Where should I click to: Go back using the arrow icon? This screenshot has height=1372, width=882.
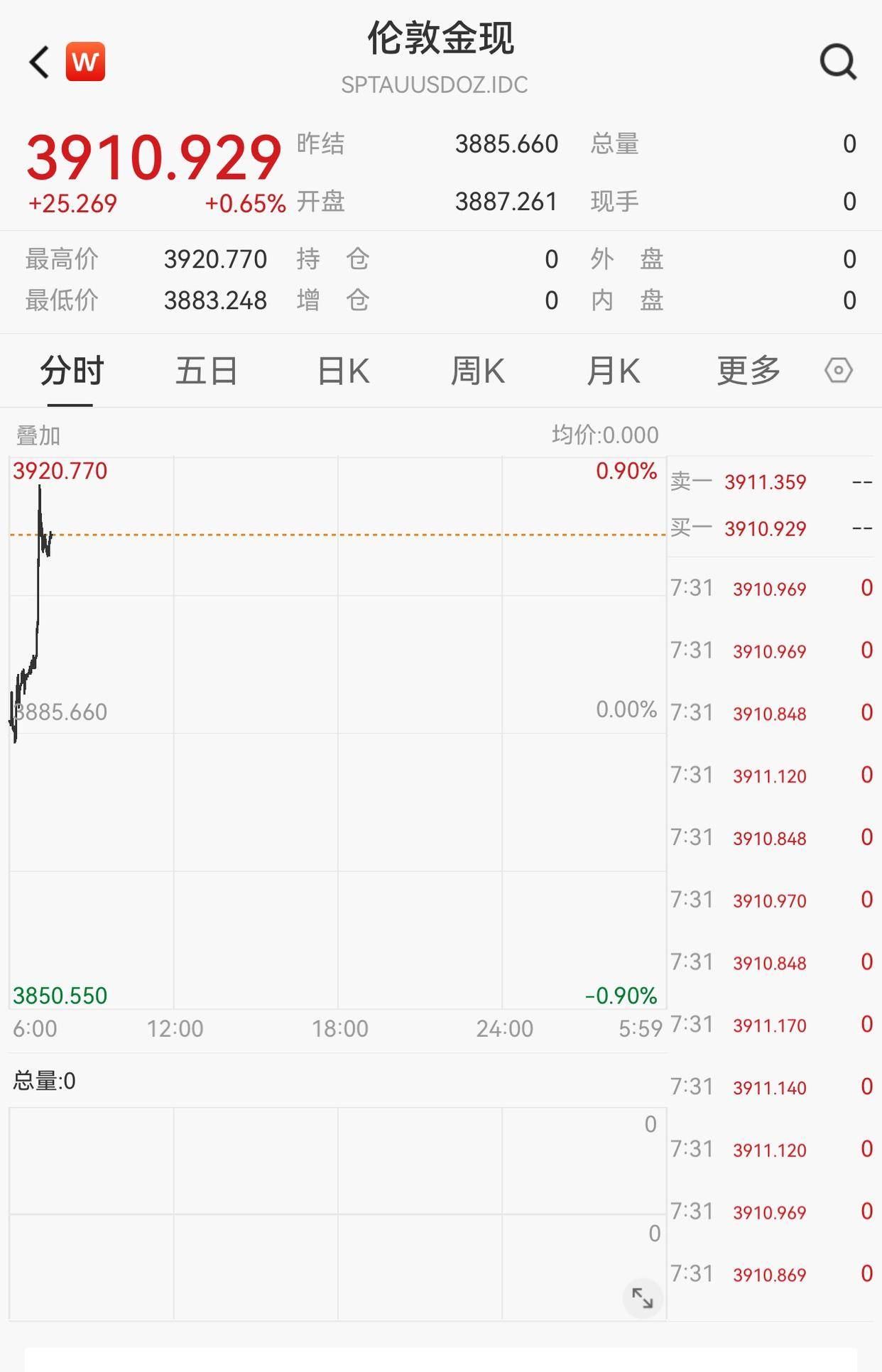[x=40, y=62]
